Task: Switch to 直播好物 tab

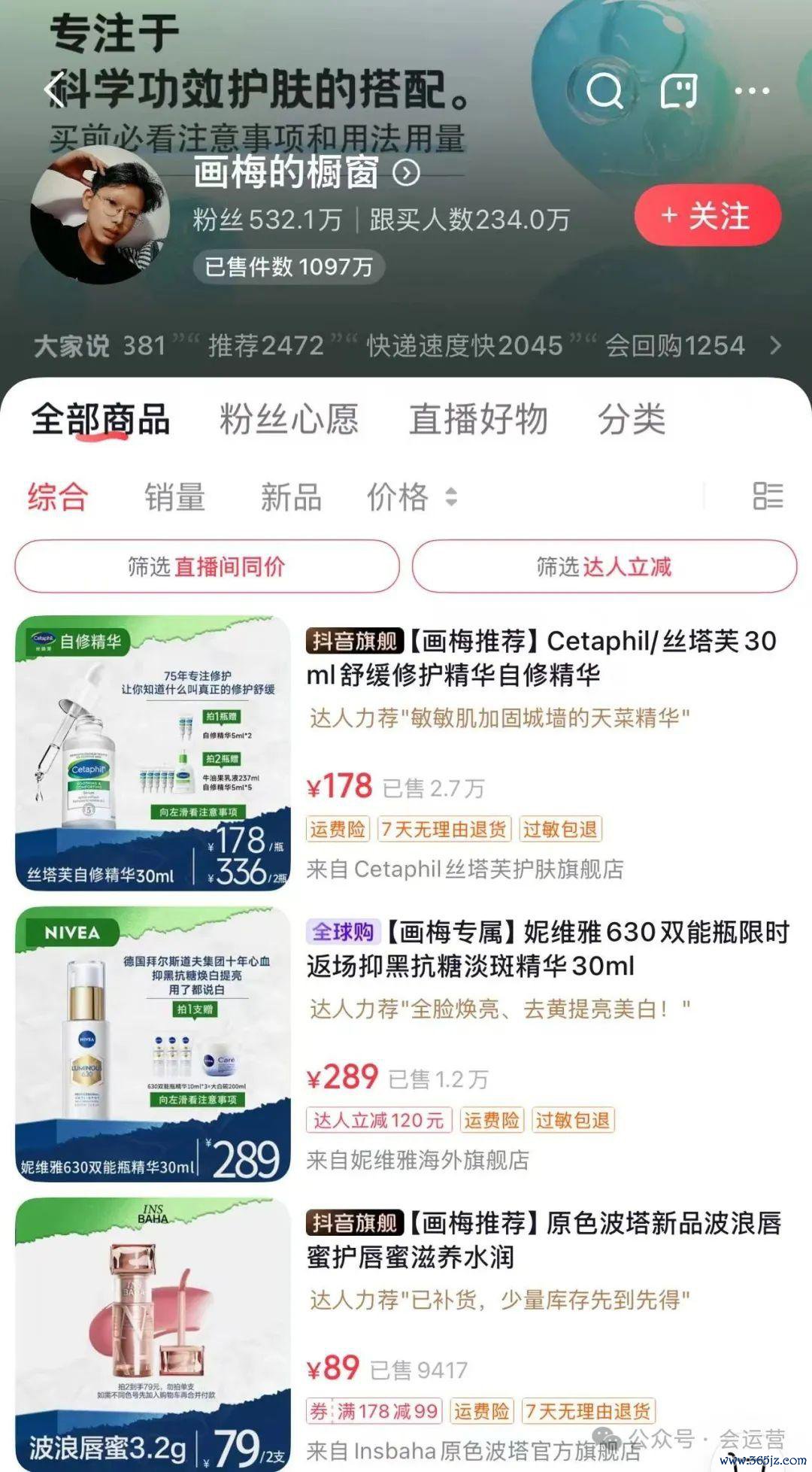Action: (478, 419)
